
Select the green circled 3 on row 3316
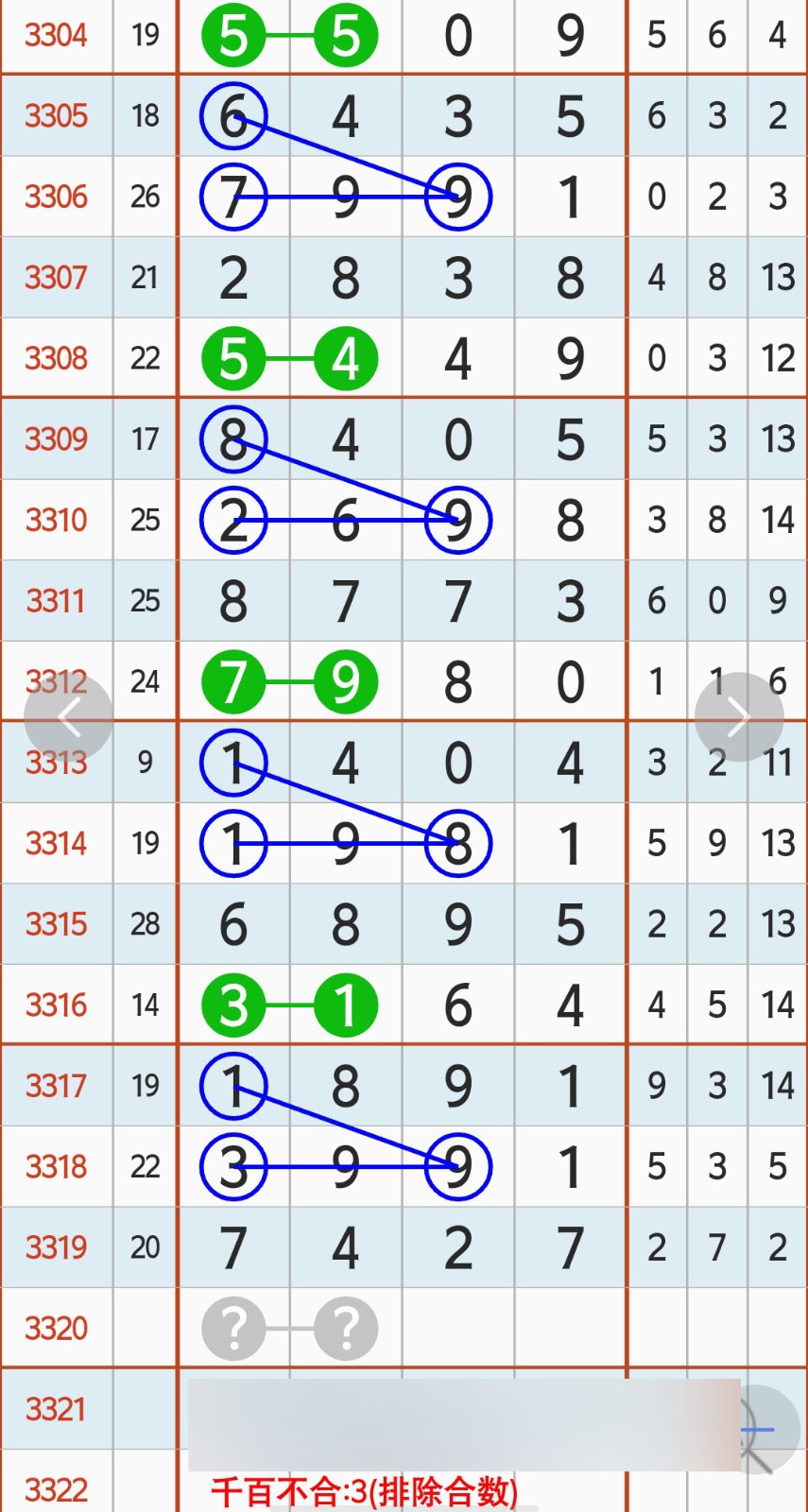point(232,1005)
